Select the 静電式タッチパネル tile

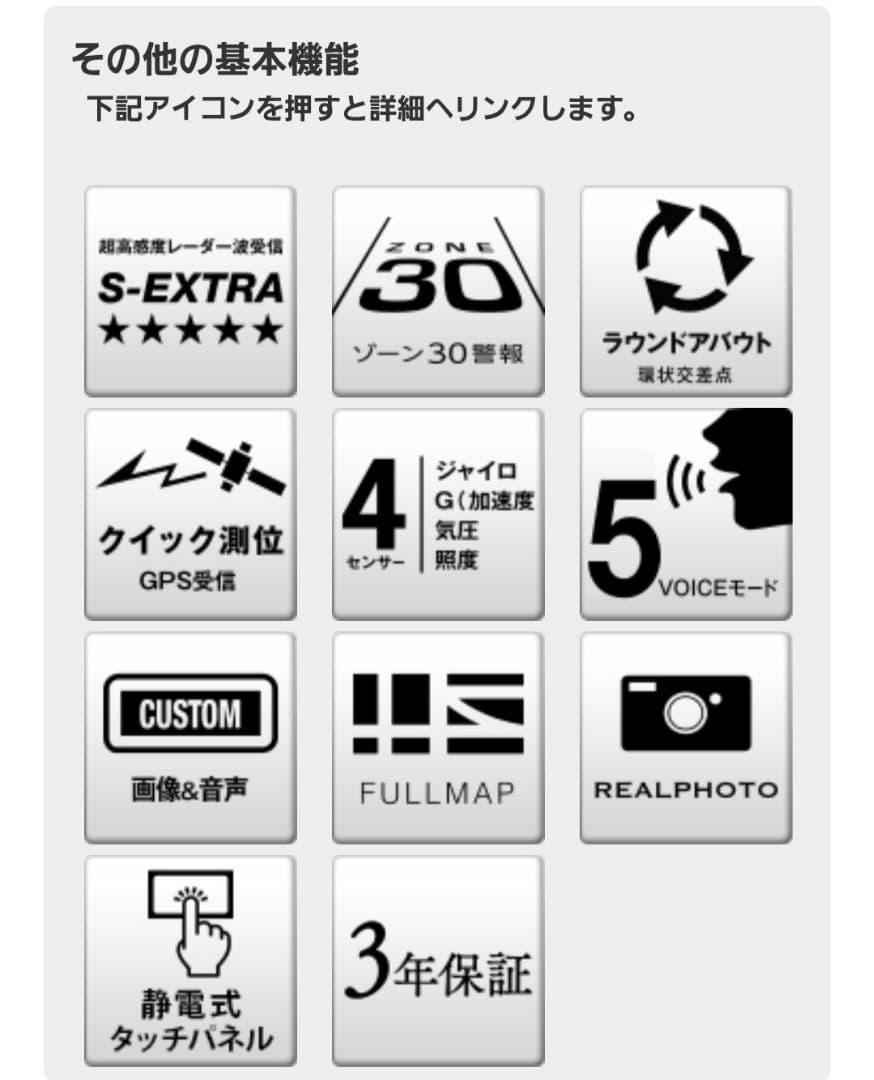[190, 960]
